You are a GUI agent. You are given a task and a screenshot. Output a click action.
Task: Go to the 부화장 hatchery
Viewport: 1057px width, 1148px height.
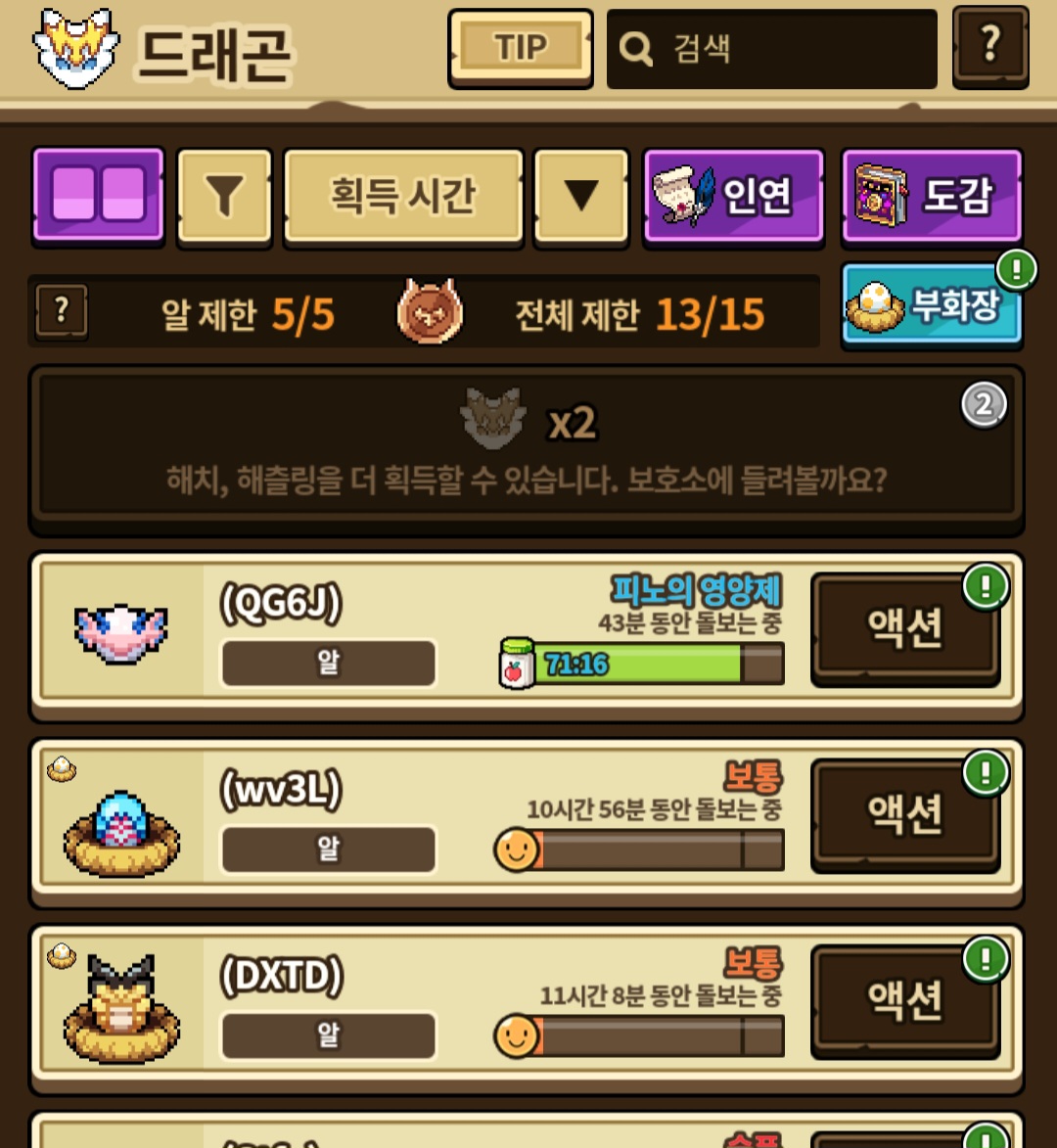931,306
